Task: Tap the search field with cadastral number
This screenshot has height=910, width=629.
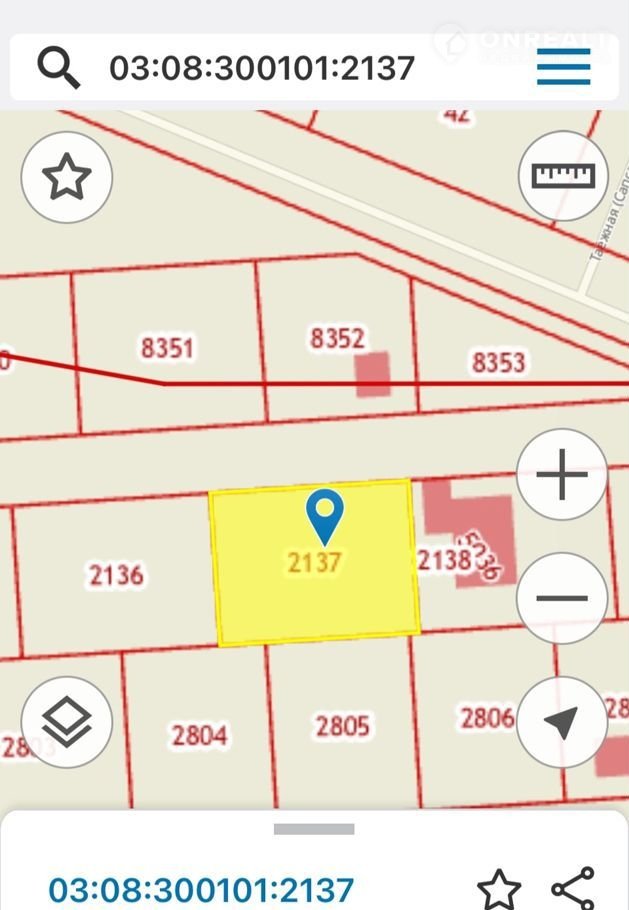Action: [262, 68]
